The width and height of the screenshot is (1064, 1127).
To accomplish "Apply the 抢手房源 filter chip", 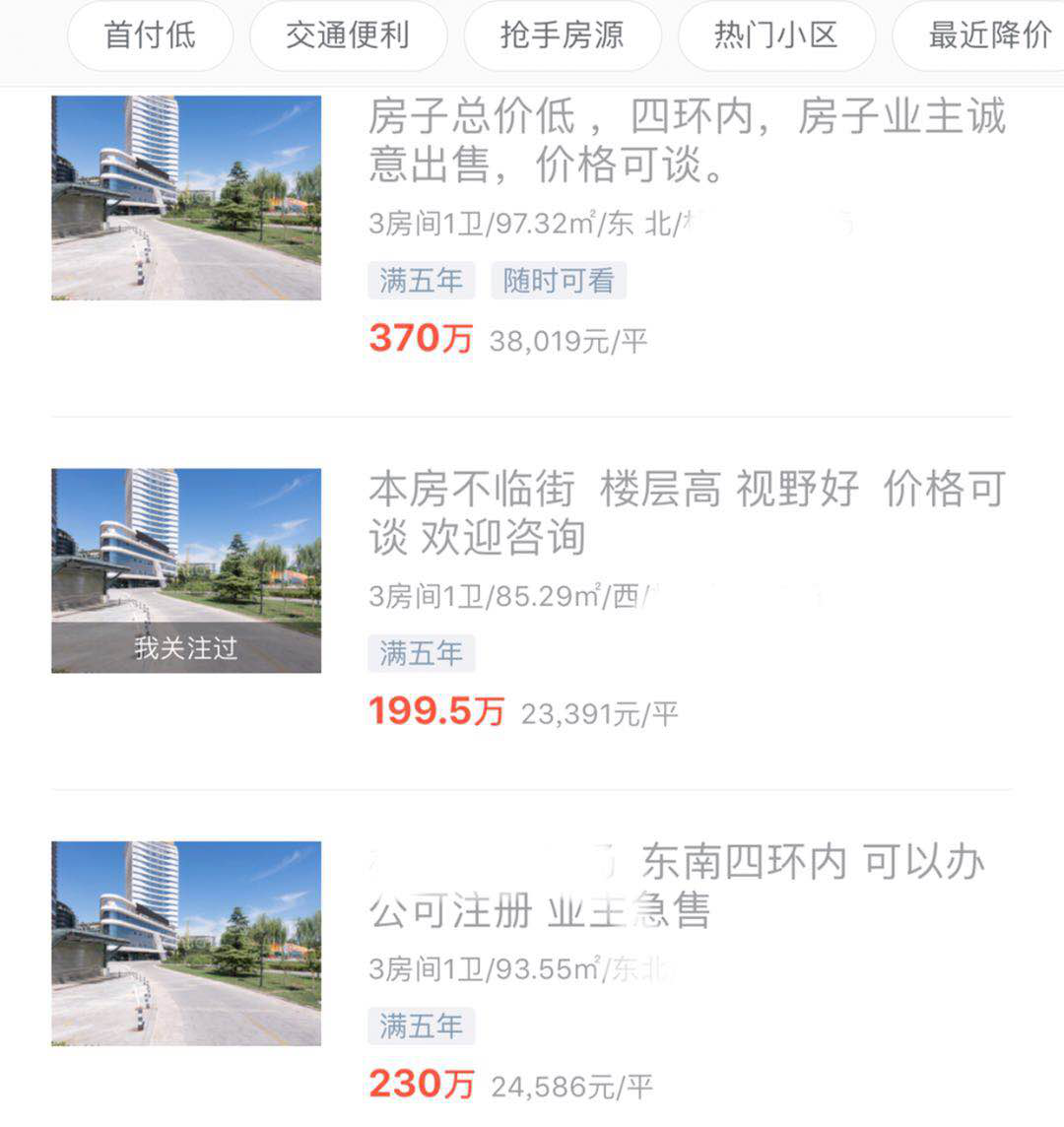I will pyautogui.click(x=562, y=36).
